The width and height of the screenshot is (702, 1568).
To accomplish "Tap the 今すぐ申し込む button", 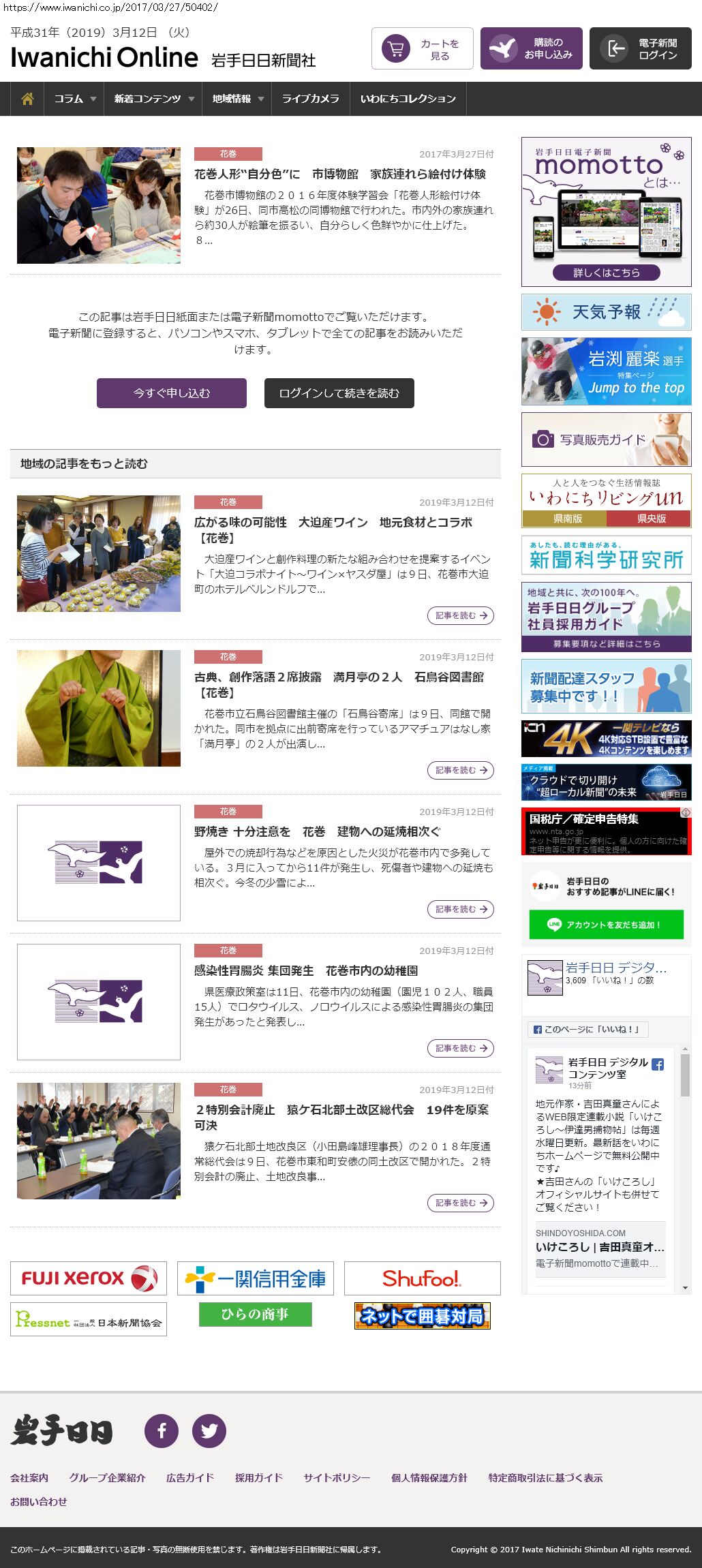I will coord(172,393).
